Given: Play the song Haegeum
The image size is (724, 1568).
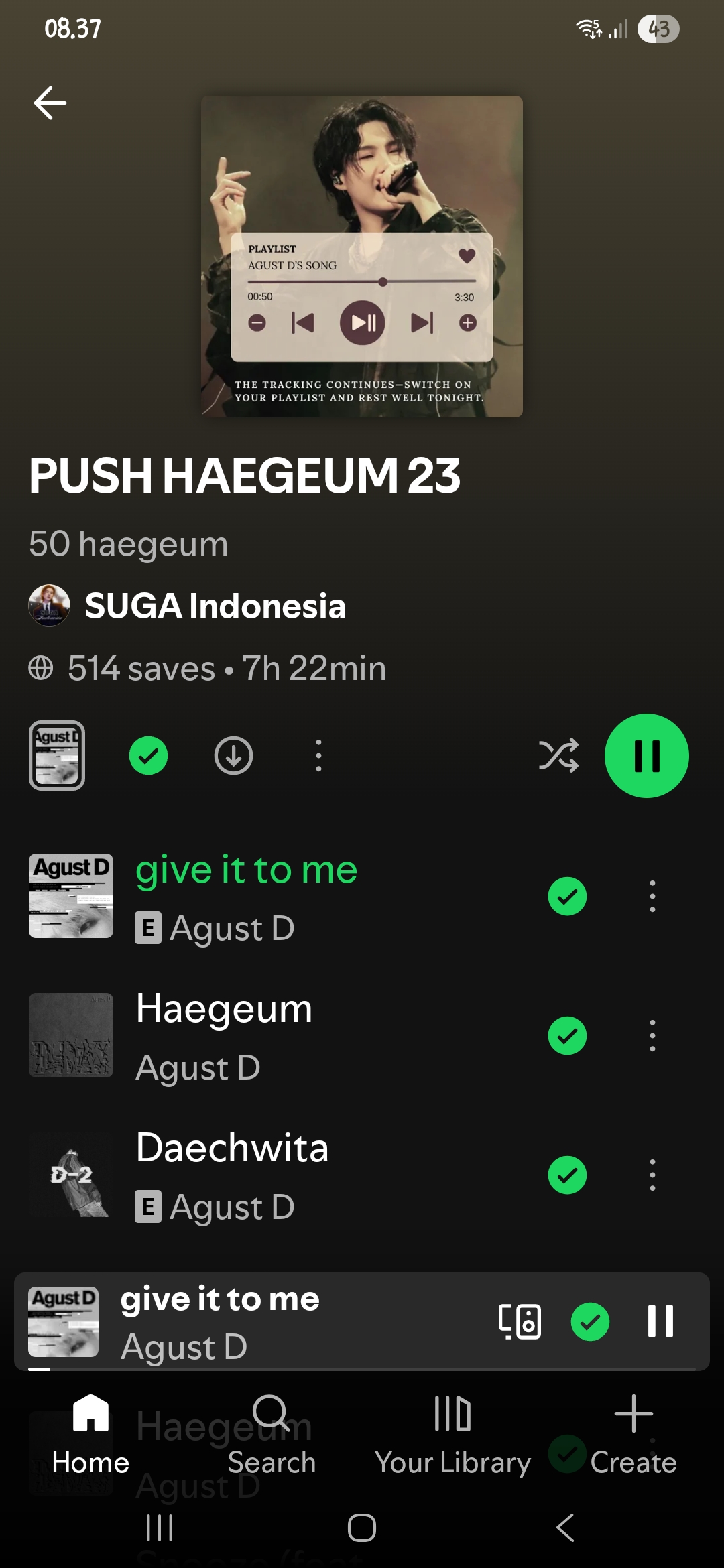Looking at the screenshot, I should pos(224,1035).
